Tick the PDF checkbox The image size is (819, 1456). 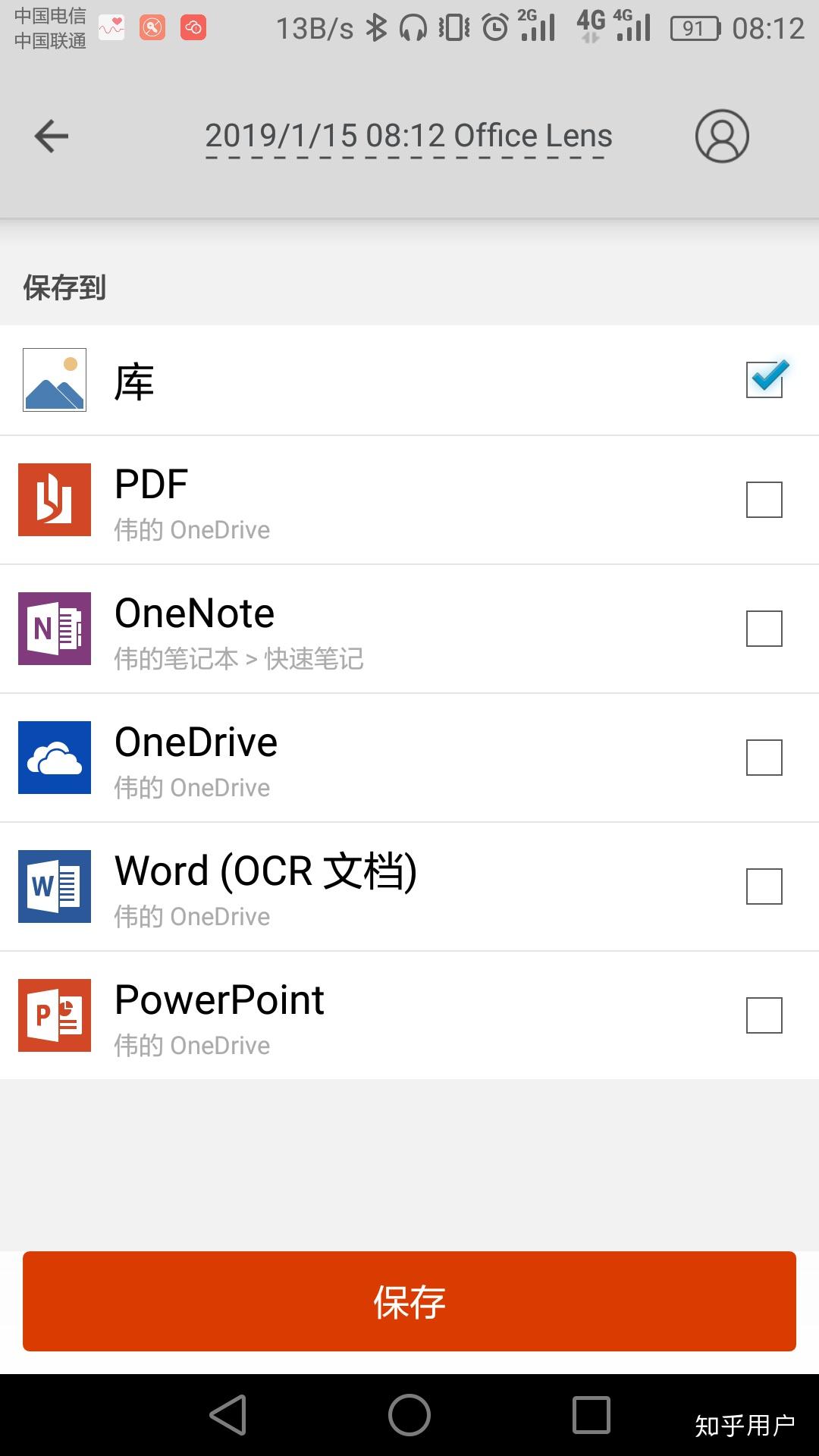point(764,500)
